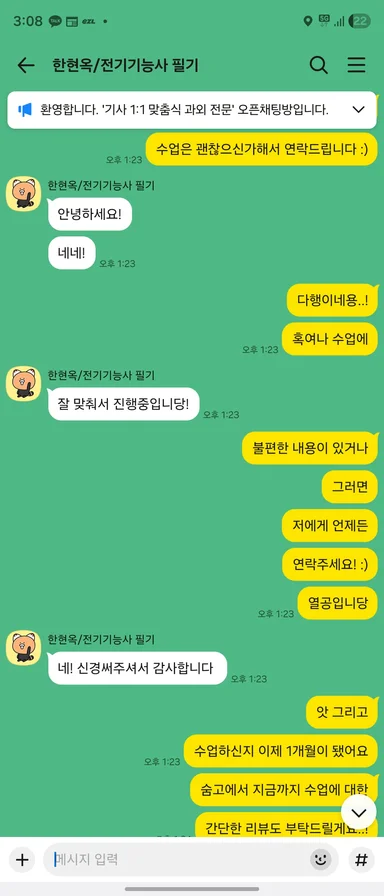Go back from the chat room
This screenshot has height=896, width=384.
point(26,66)
